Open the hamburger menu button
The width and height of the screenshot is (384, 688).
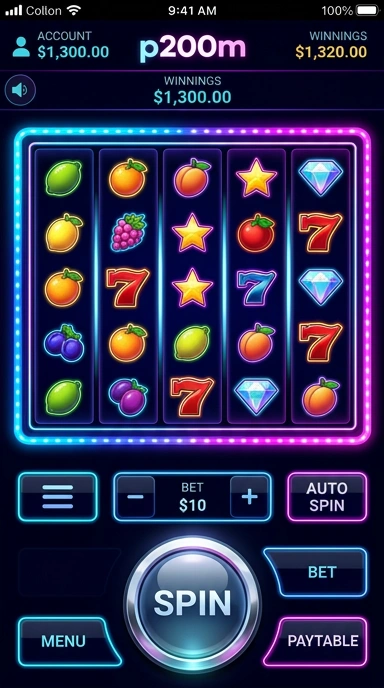coord(58,497)
